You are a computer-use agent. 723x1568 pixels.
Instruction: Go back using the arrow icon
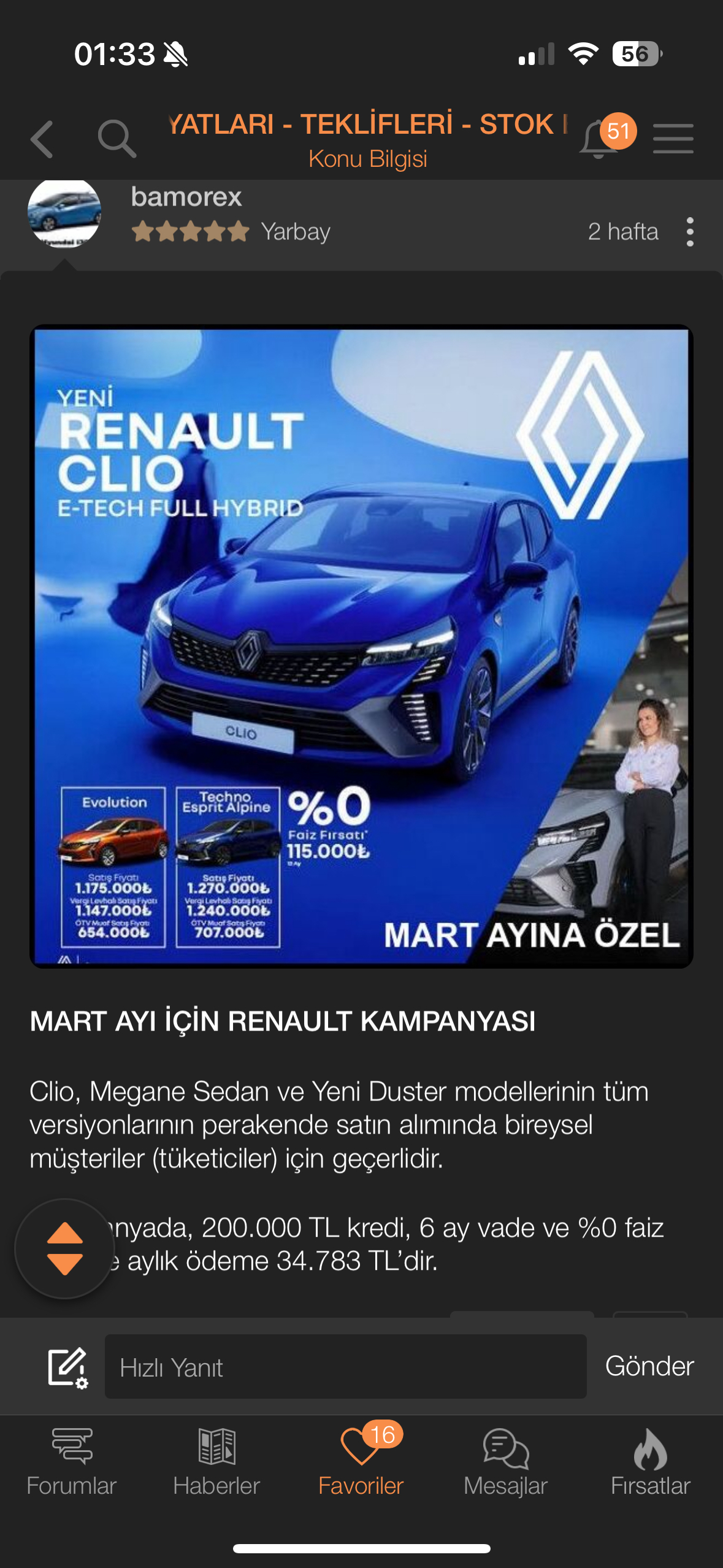(42, 139)
